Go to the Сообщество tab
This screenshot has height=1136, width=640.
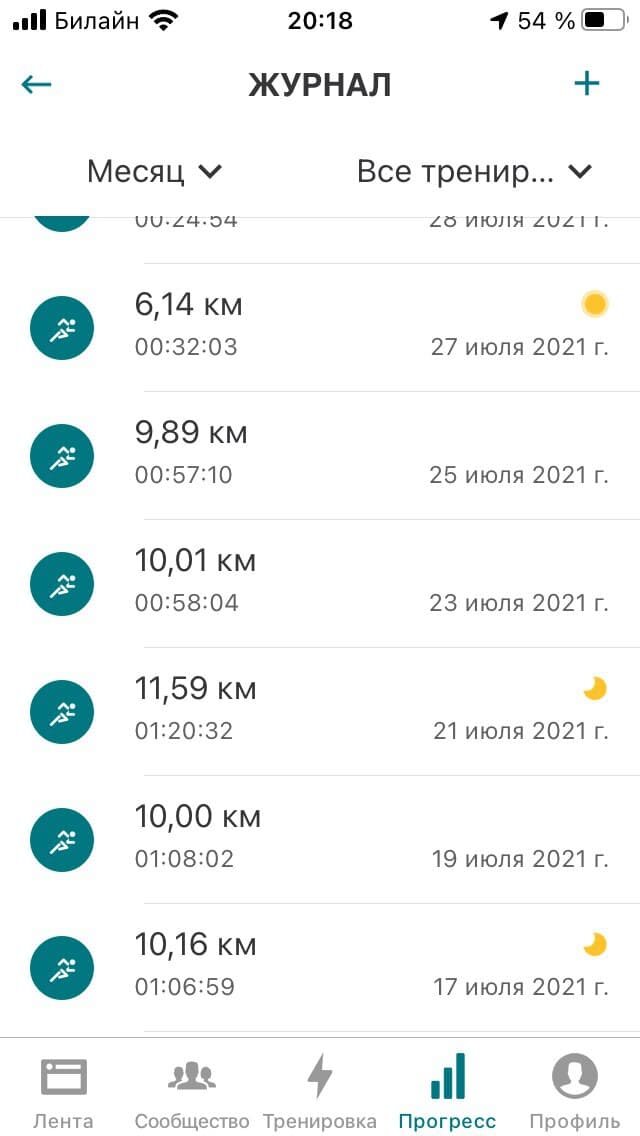point(192,1090)
